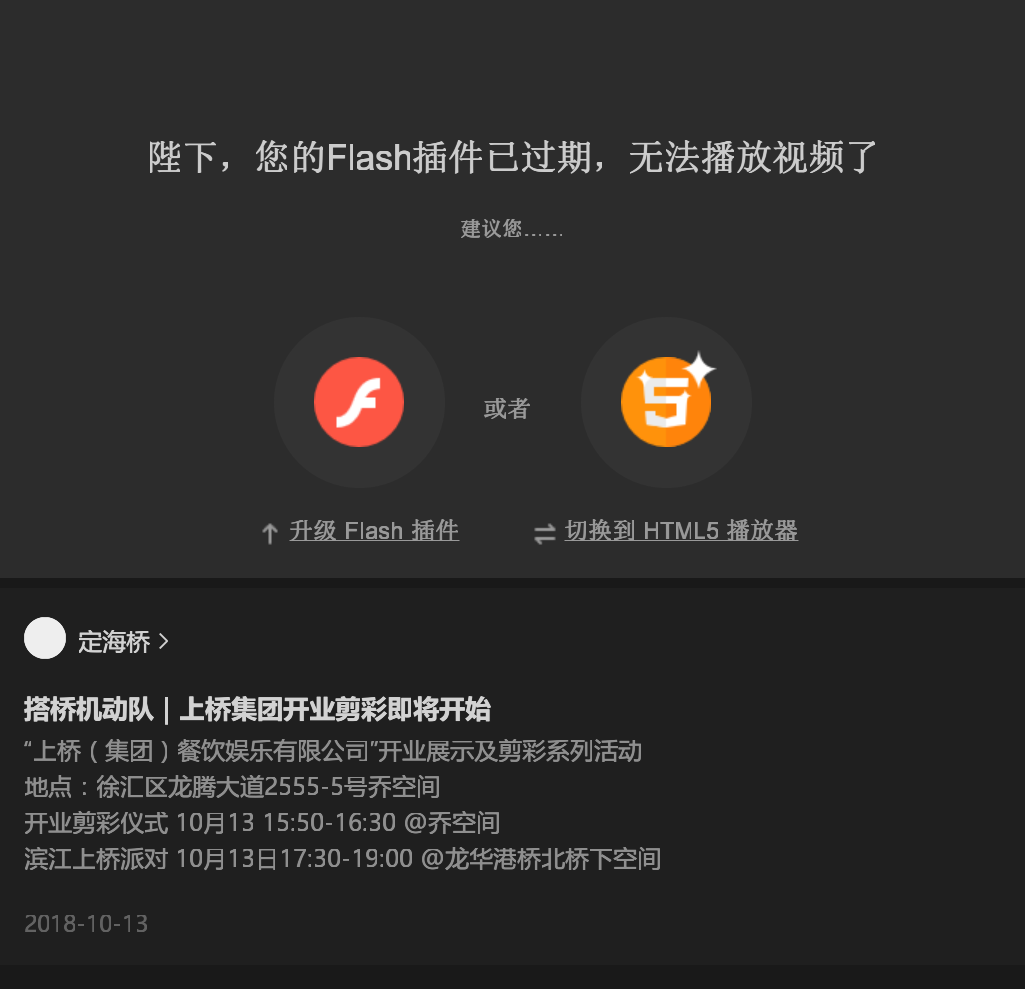Switch to the HTML5 player link

click(x=681, y=531)
